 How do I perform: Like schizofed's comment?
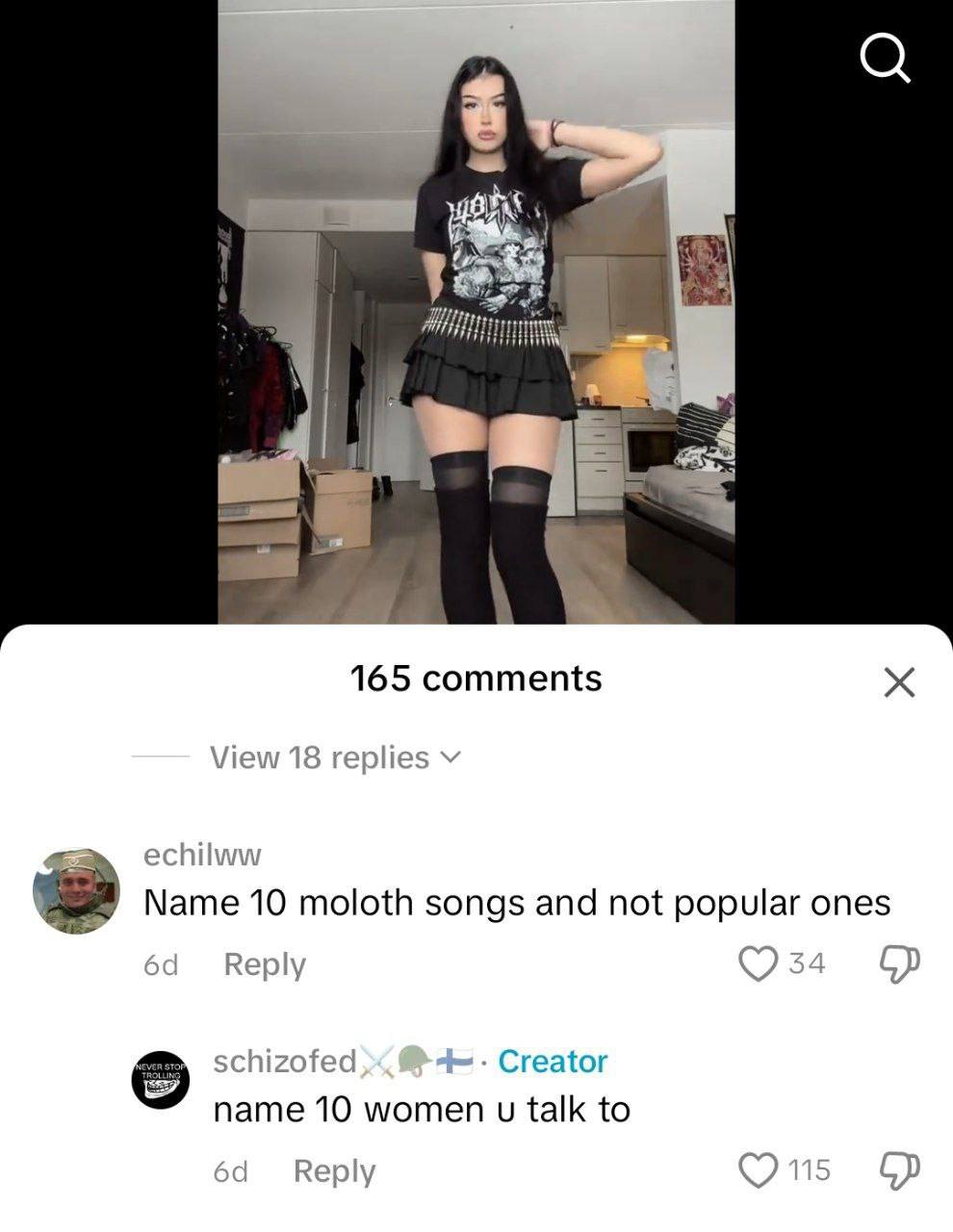tap(758, 1169)
